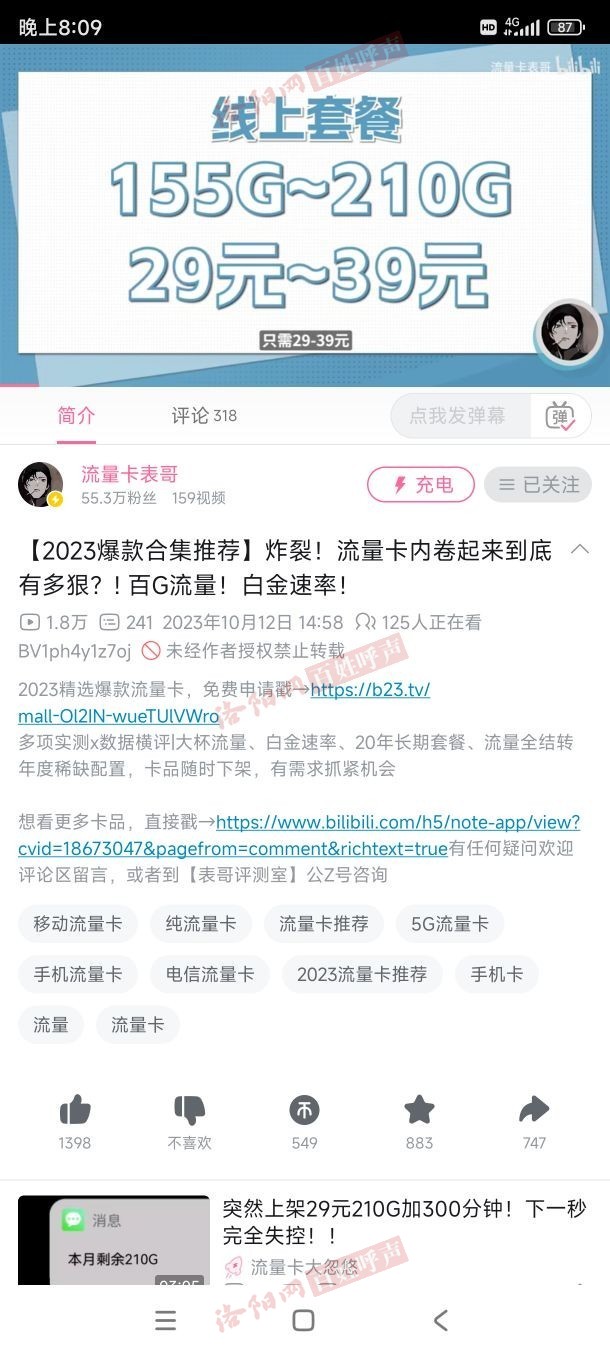Viewport: 610px width, 1356px height.
Task: Select the 简介 tab
Action: (x=76, y=415)
